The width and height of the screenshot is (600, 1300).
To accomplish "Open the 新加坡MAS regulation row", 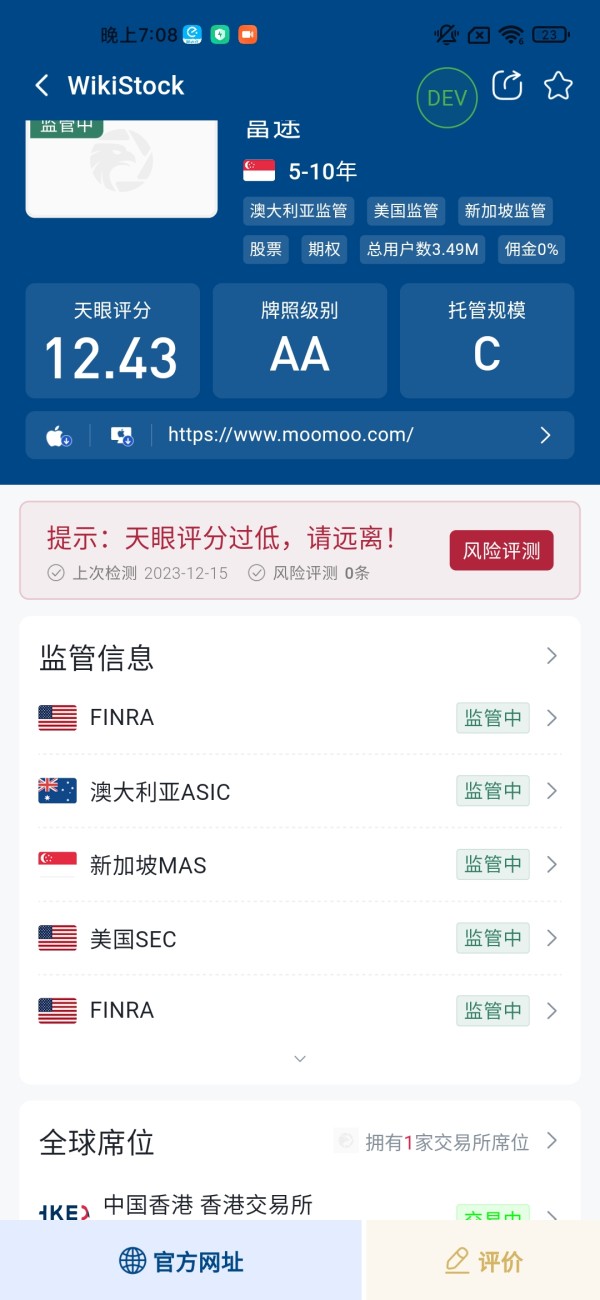I will point(300,864).
